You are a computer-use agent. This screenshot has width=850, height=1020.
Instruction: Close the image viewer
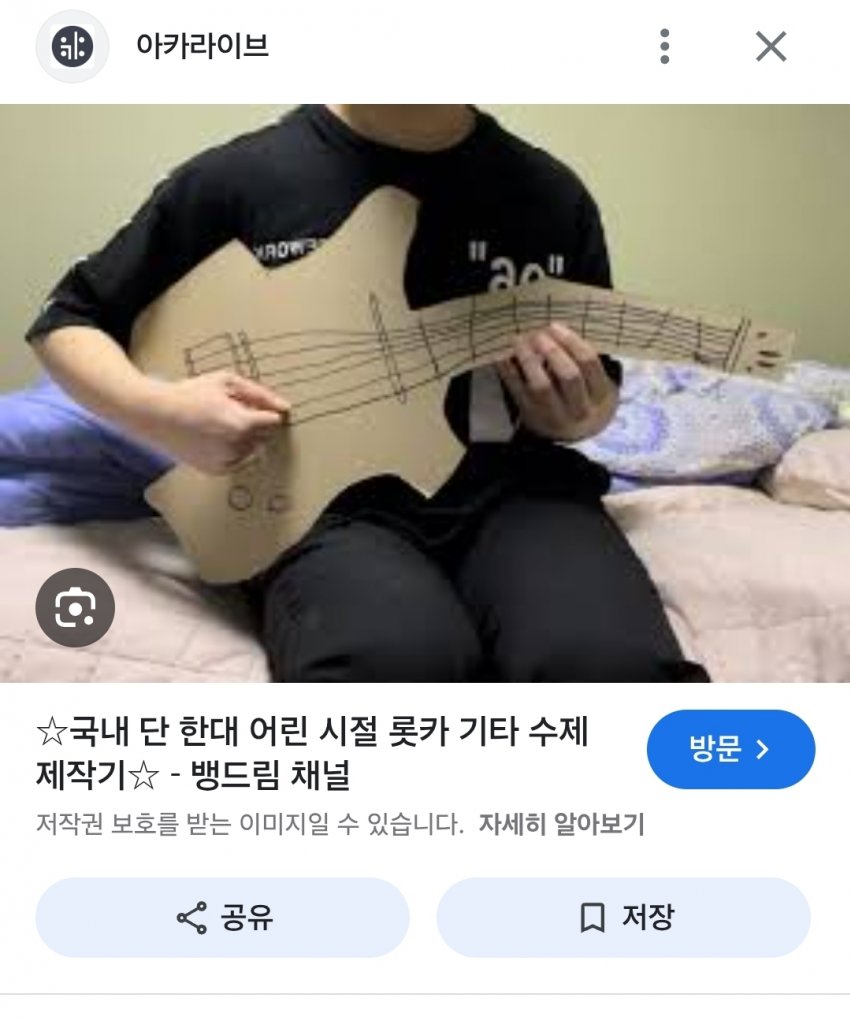(770, 46)
